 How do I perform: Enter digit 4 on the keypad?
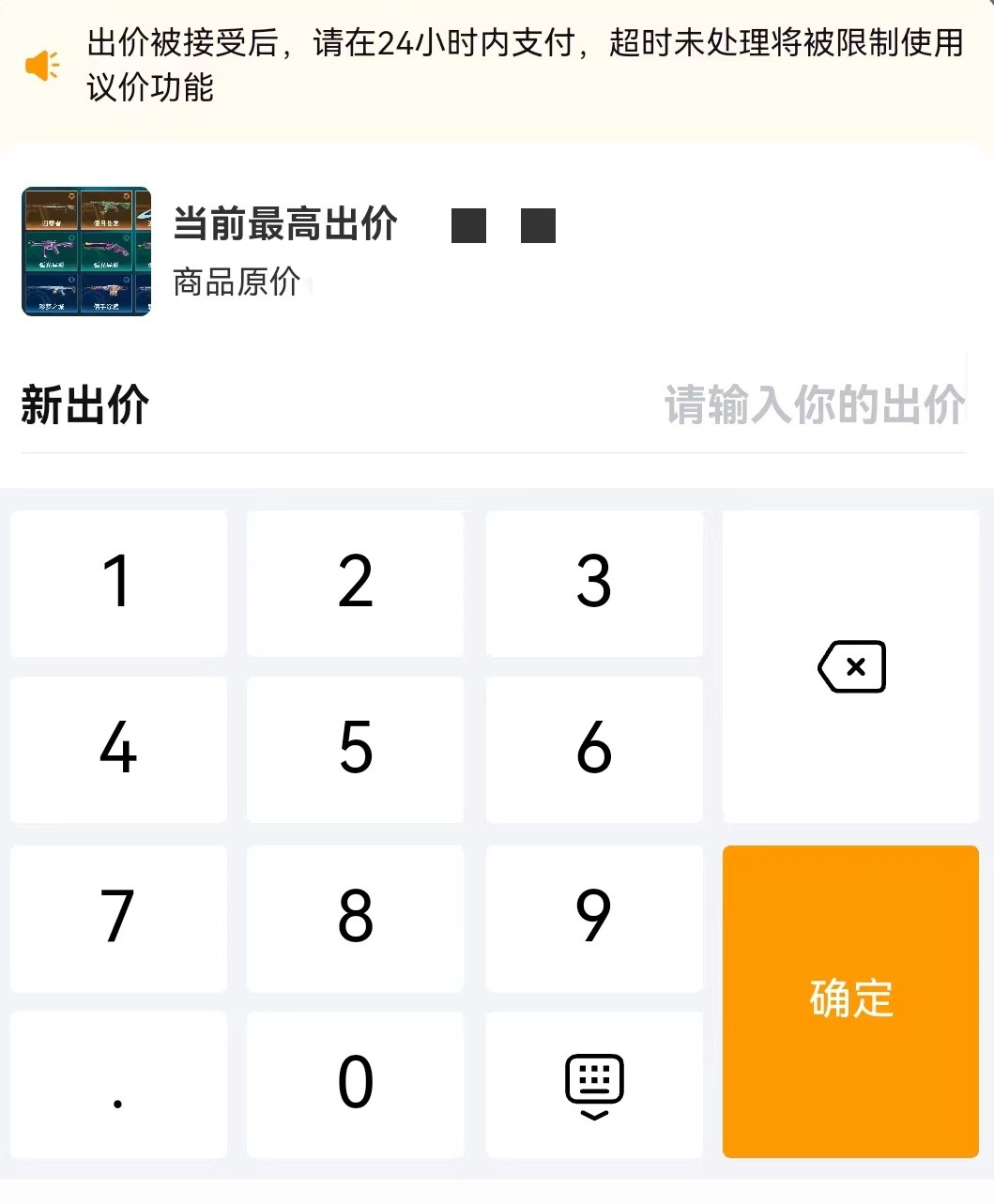coord(118,749)
